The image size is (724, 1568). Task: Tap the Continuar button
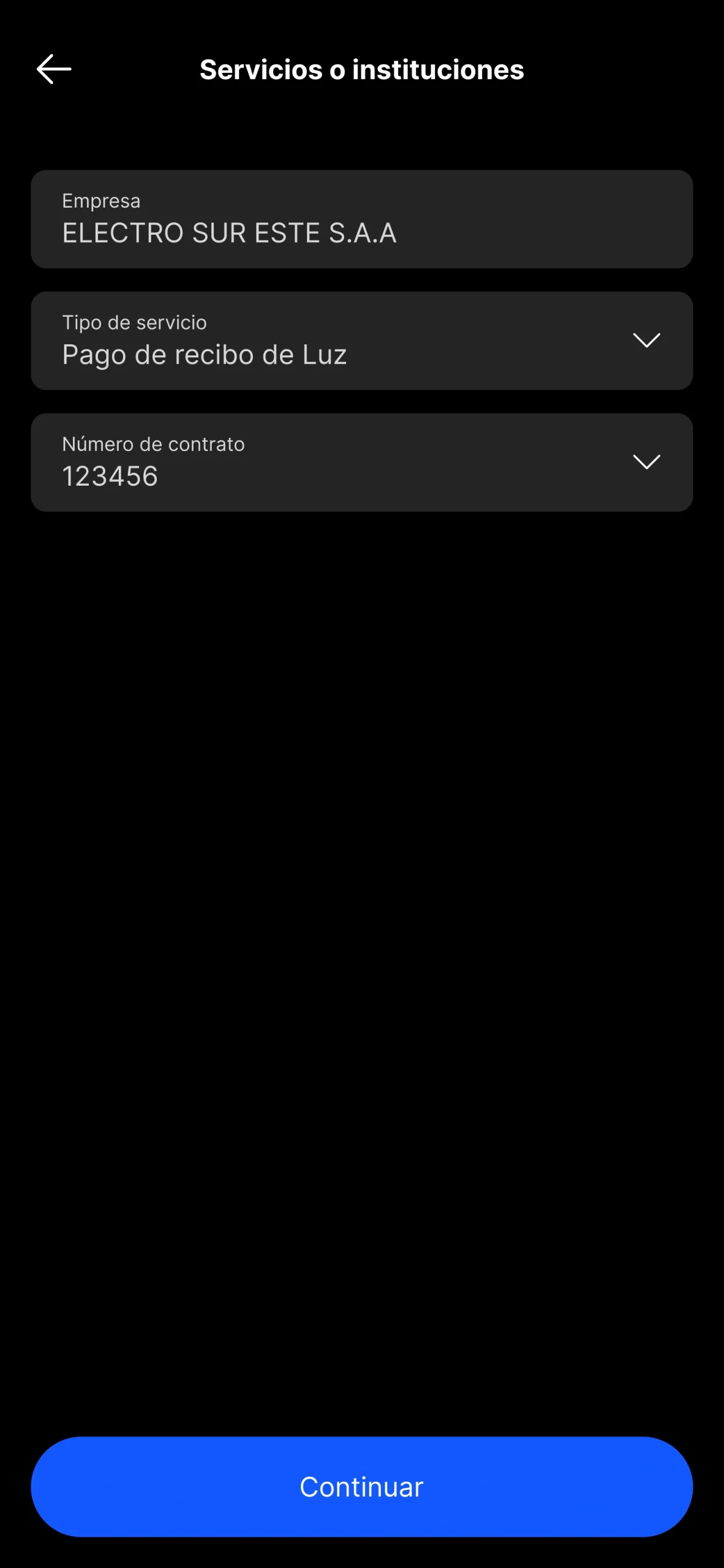pyautogui.click(x=361, y=1487)
